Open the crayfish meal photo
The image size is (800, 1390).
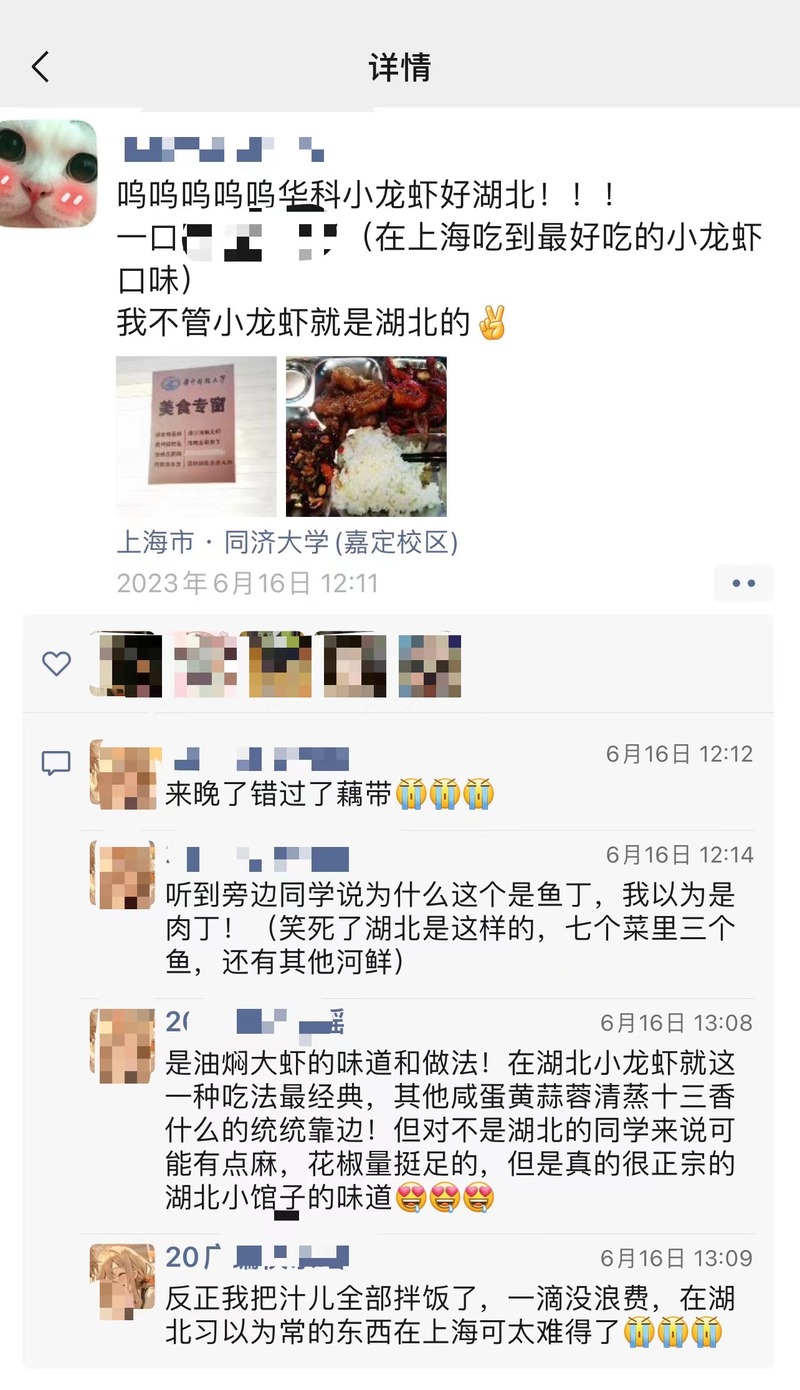tap(366, 437)
